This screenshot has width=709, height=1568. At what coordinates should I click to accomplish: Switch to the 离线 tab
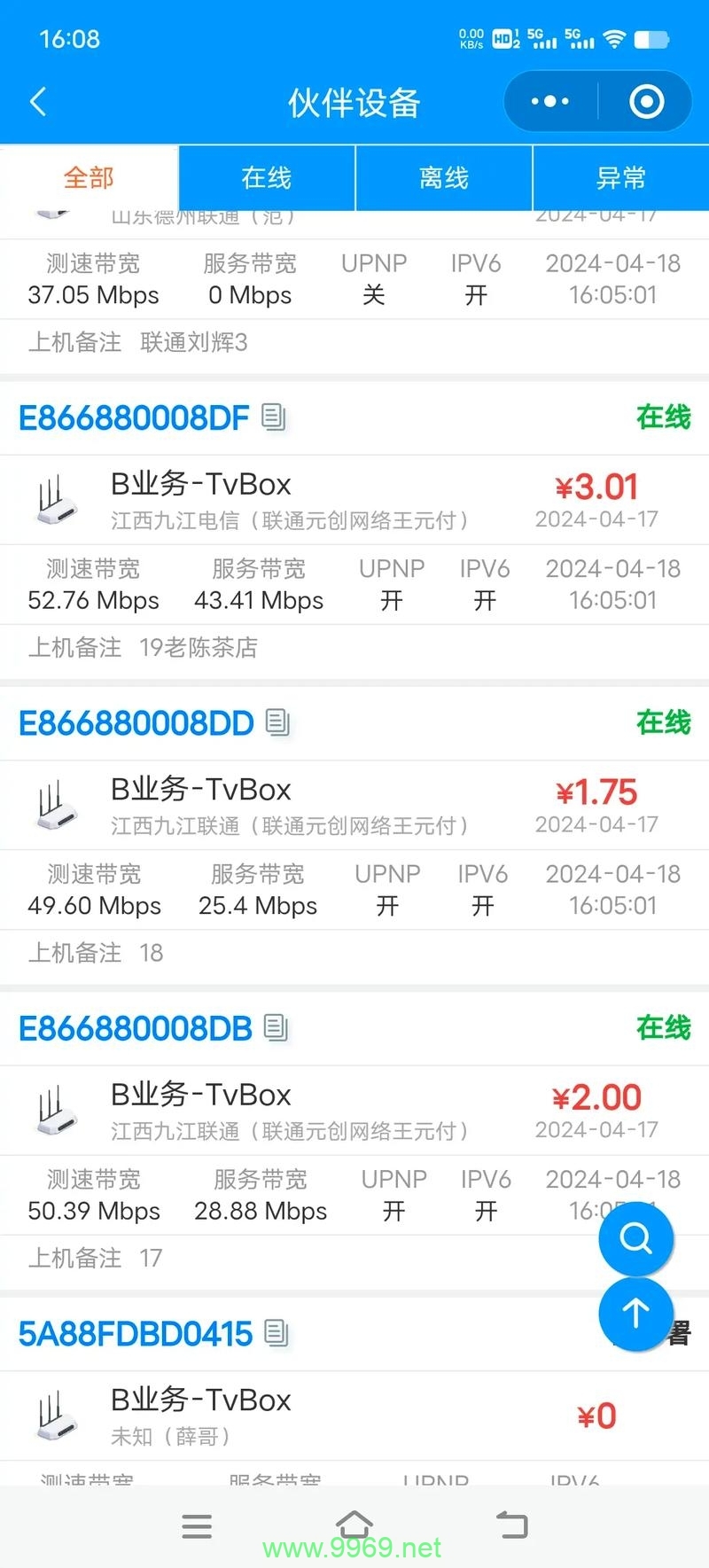pos(443,177)
